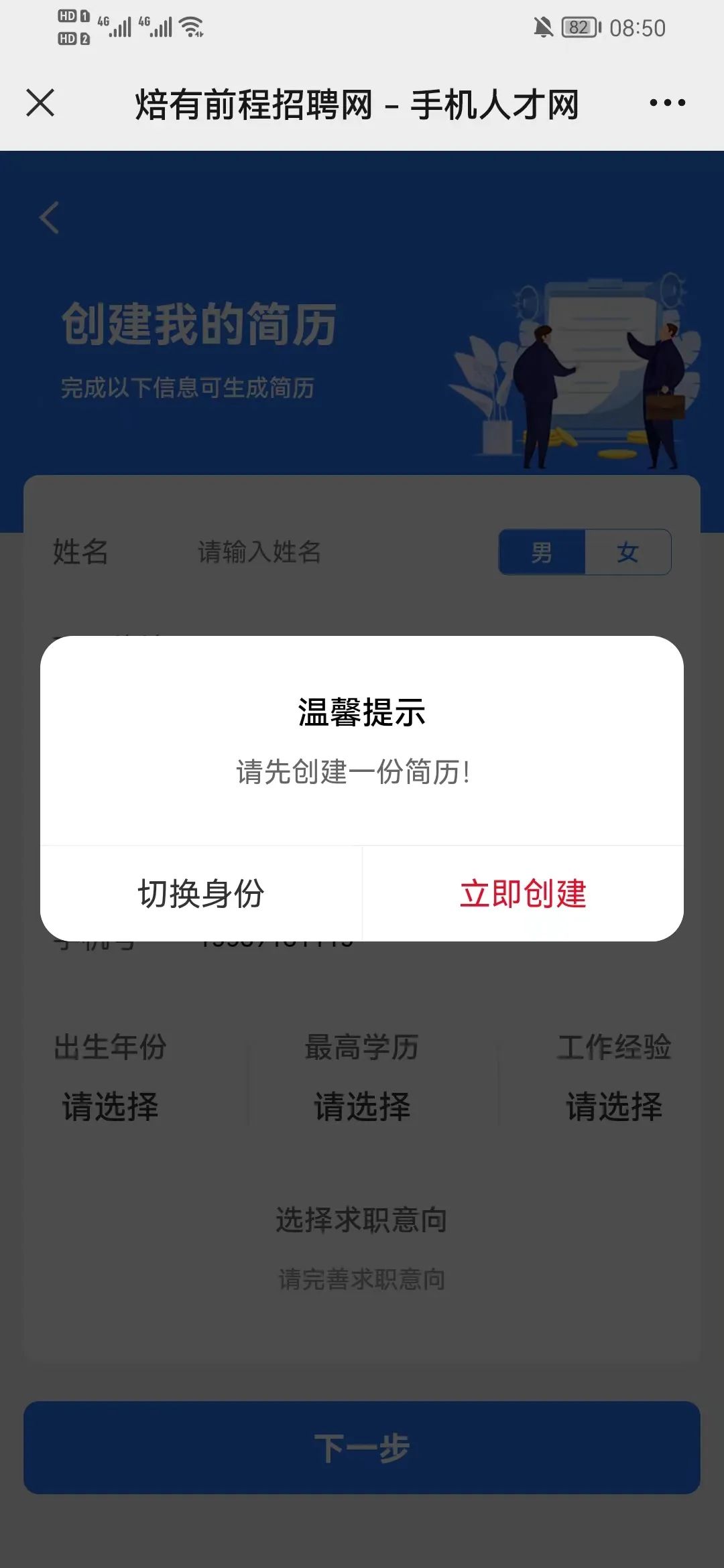The height and width of the screenshot is (1568, 724).
Task: Close the web page with X
Action: point(40,103)
